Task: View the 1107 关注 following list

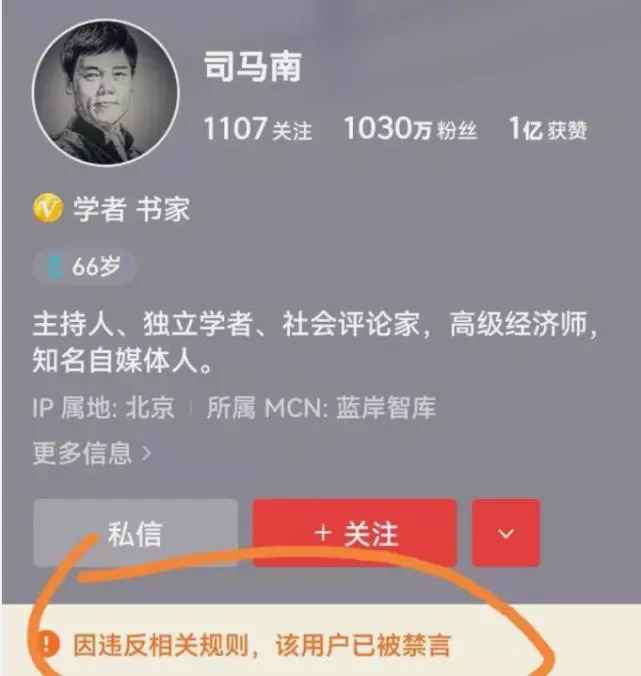Action: (257, 129)
